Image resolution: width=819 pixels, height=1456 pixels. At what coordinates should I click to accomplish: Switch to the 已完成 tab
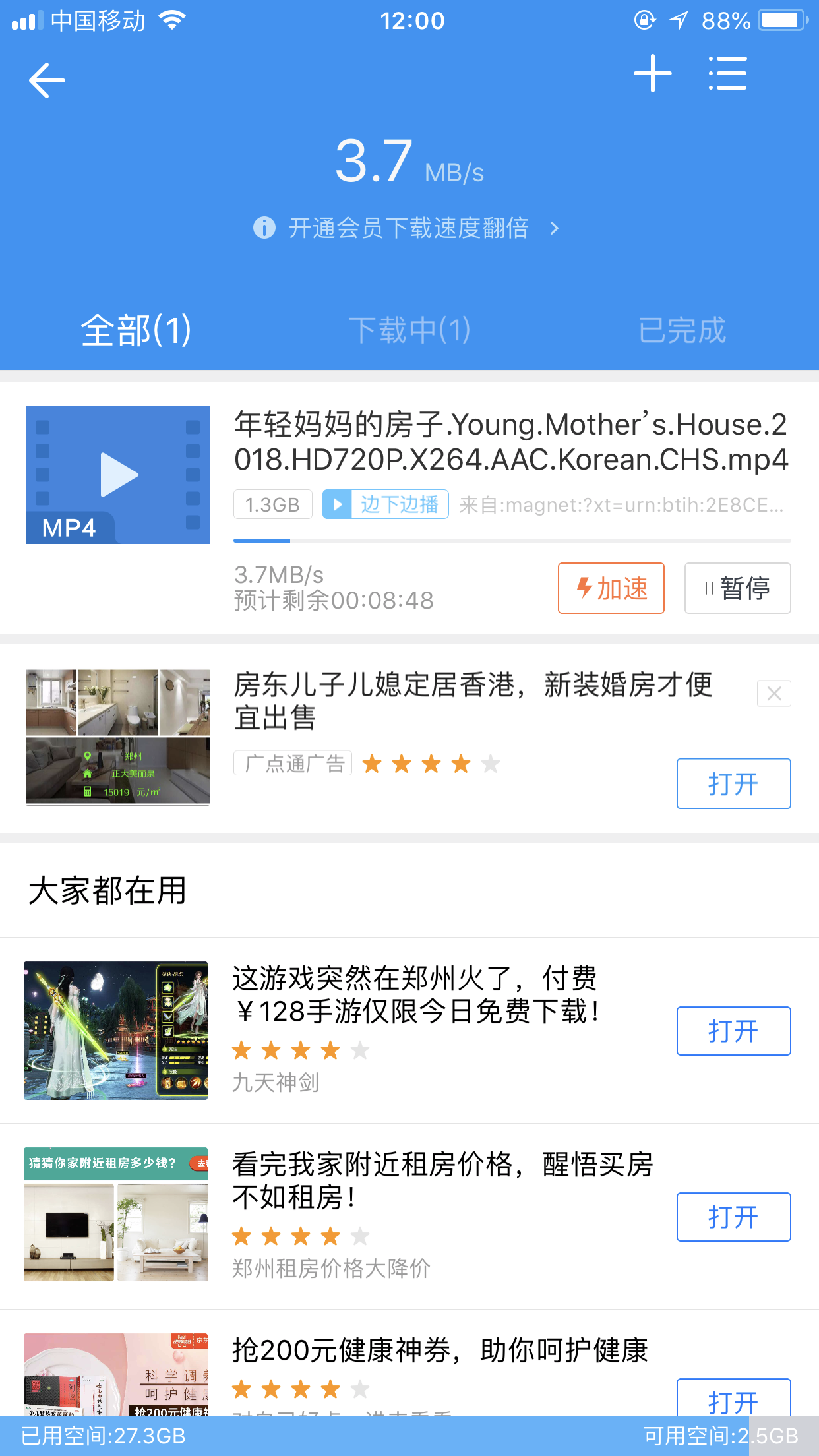[x=682, y=330]
